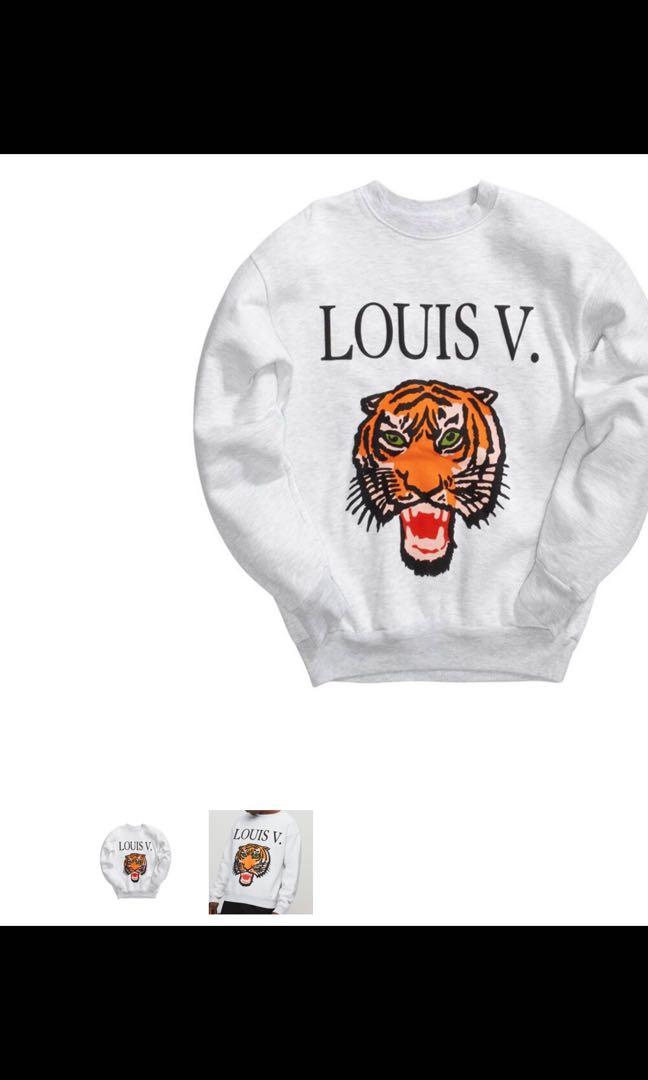Open the main Louis V. sweatshirt image
Viewport: 648px width, 1080px height.
(421, 433)
